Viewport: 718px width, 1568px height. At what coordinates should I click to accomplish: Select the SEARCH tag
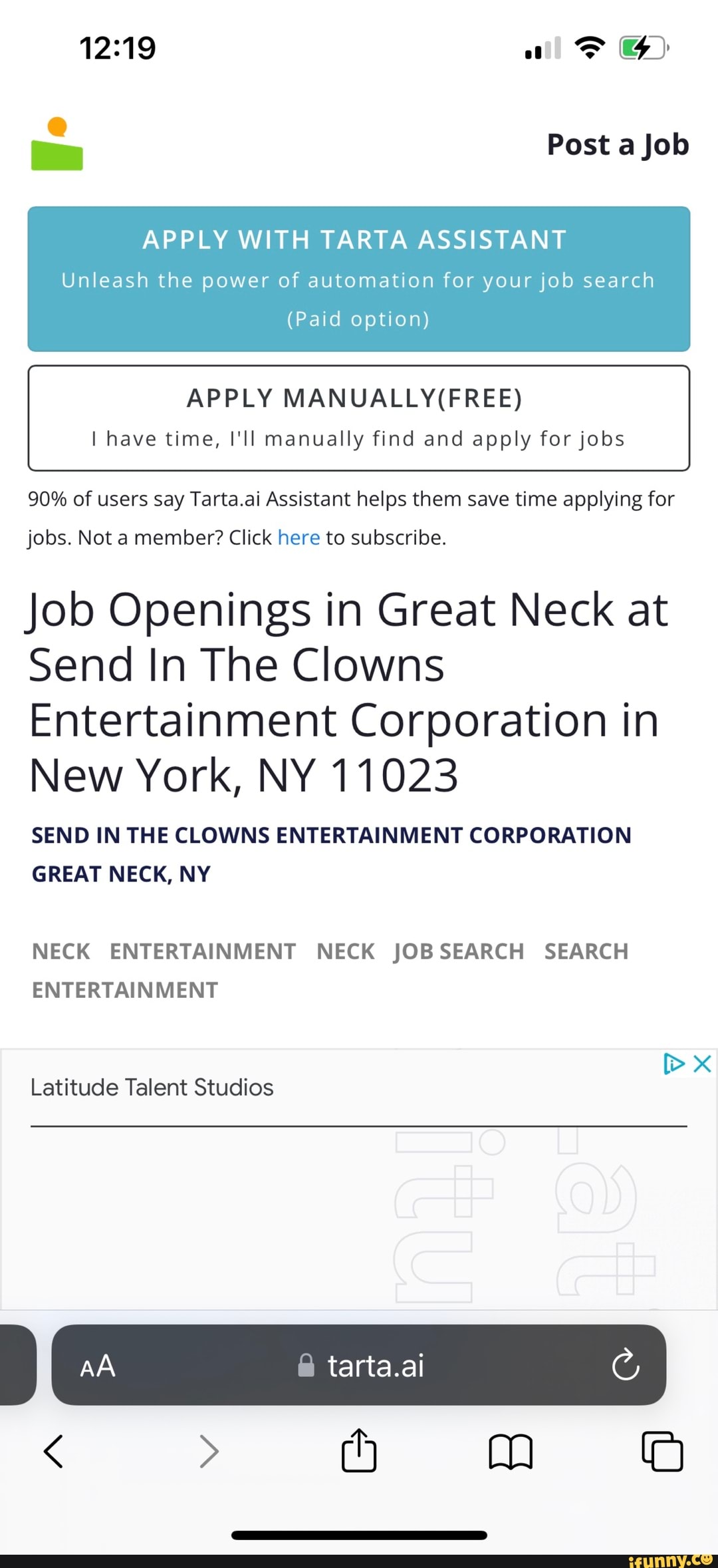click(586, 951)
